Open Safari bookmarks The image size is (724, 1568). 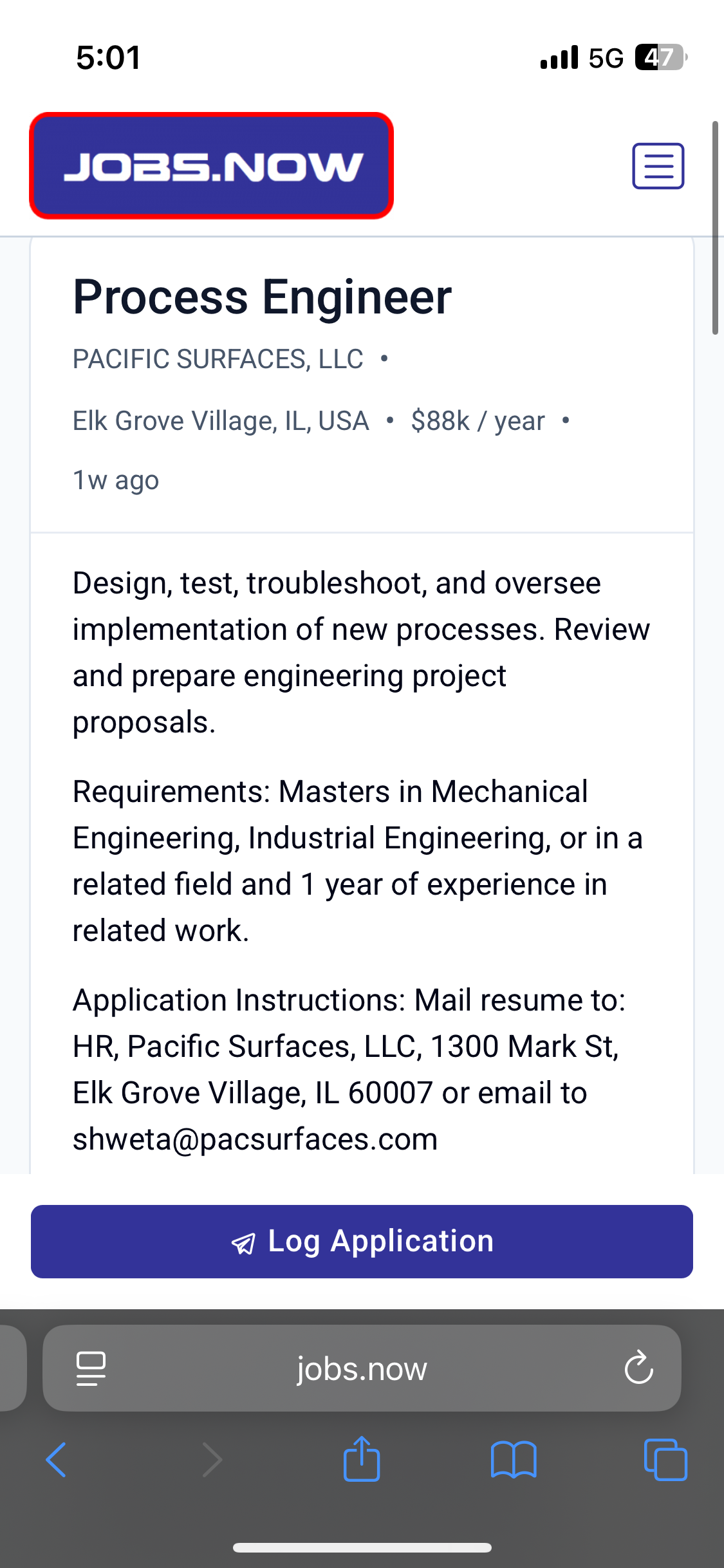coord(514,1459)
